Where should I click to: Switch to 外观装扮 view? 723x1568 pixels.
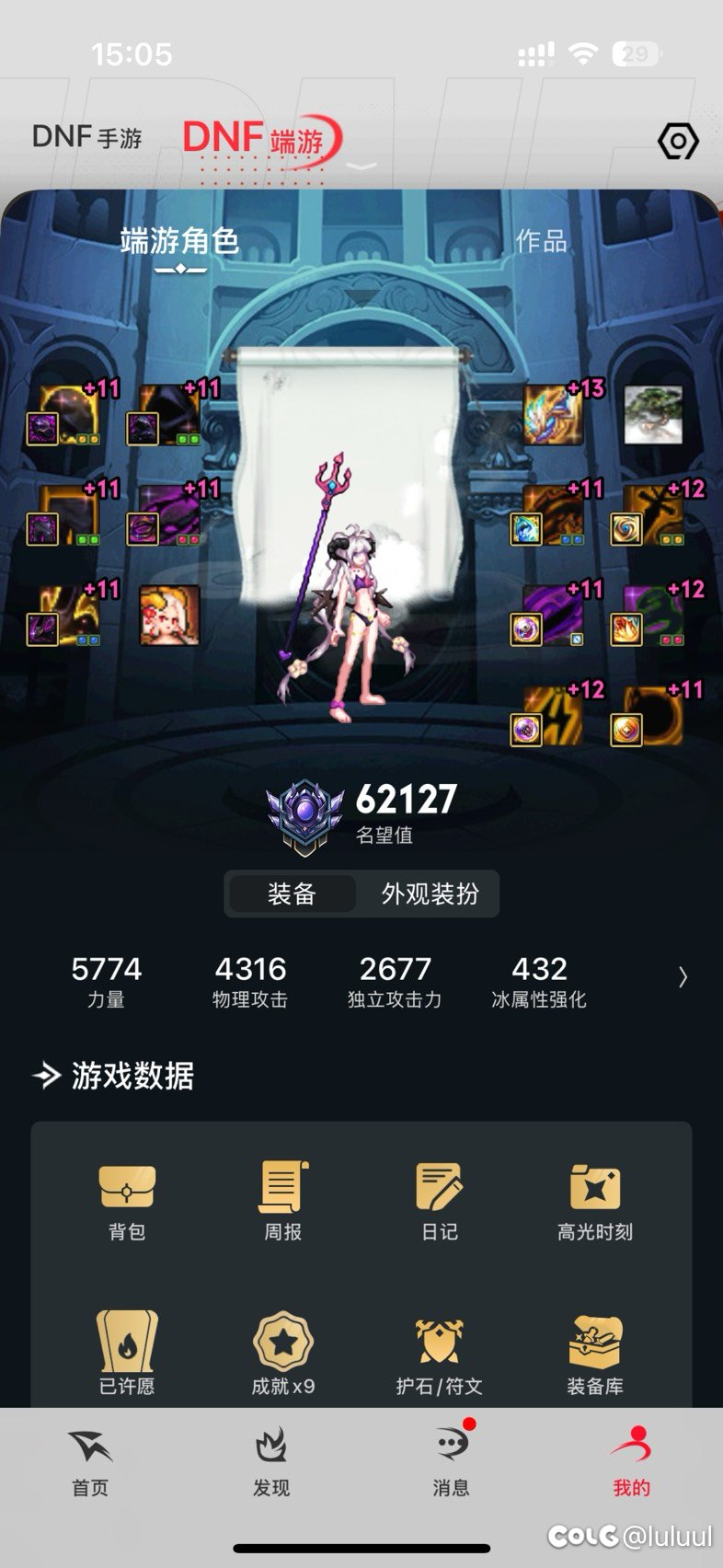click(430, 894)
